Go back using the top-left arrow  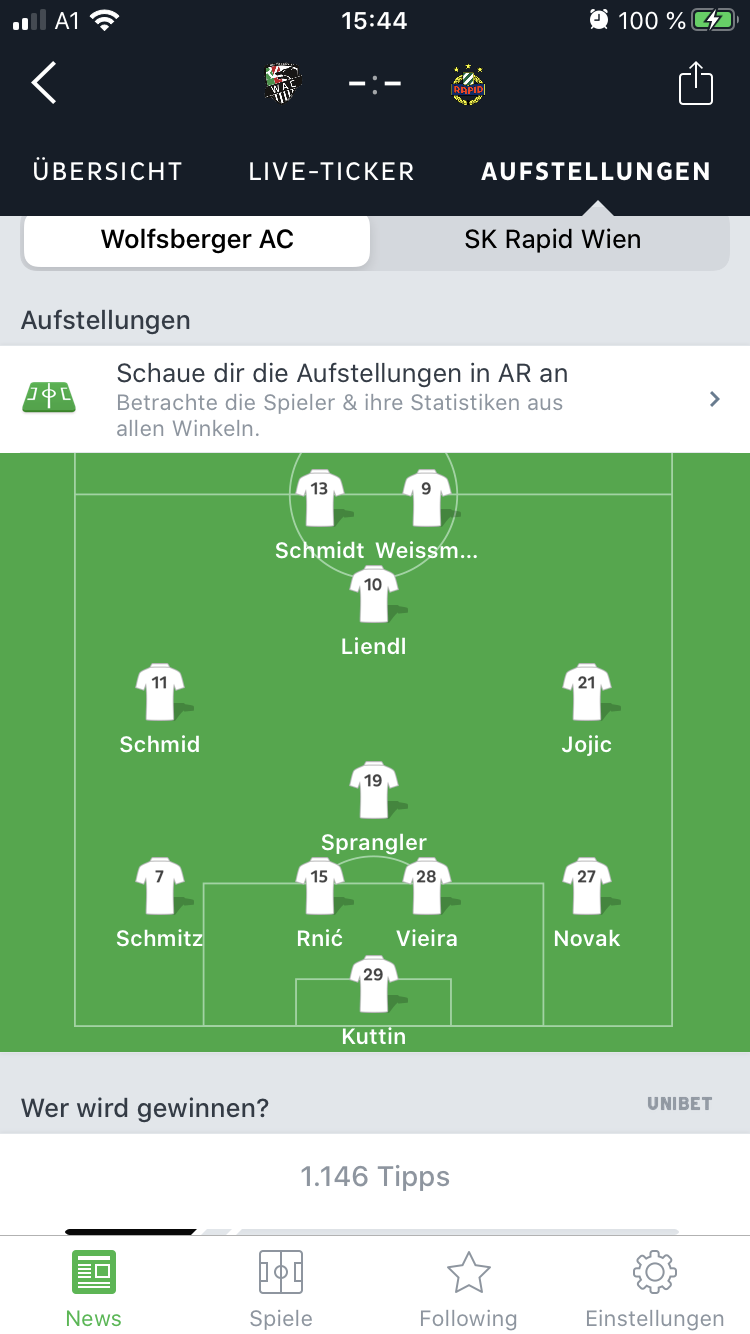pyautogui.click(x=44, y=82)
